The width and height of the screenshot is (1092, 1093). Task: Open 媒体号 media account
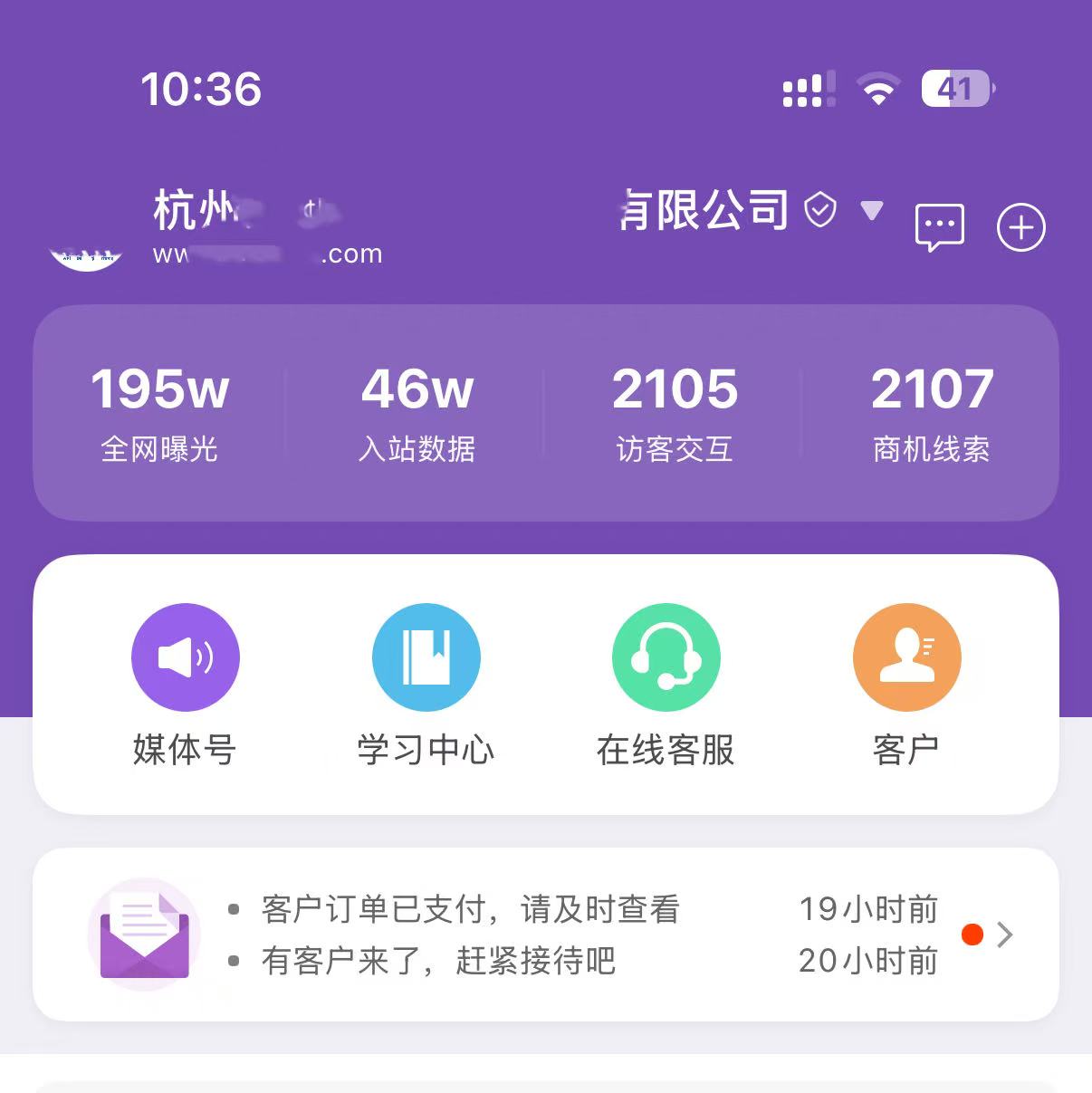(x=185, y=686)
